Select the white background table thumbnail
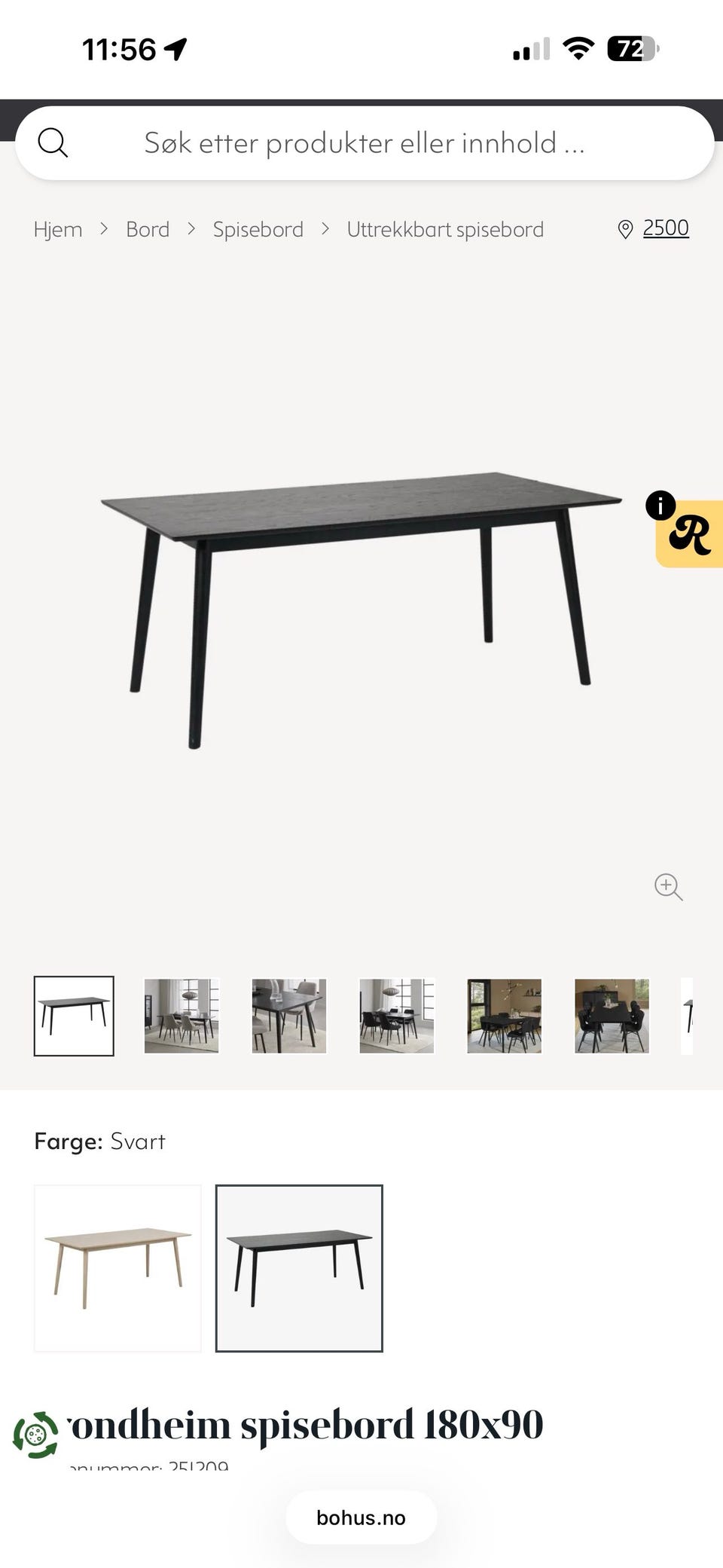The image size is (723, 1568). (x=74, y=1016)
